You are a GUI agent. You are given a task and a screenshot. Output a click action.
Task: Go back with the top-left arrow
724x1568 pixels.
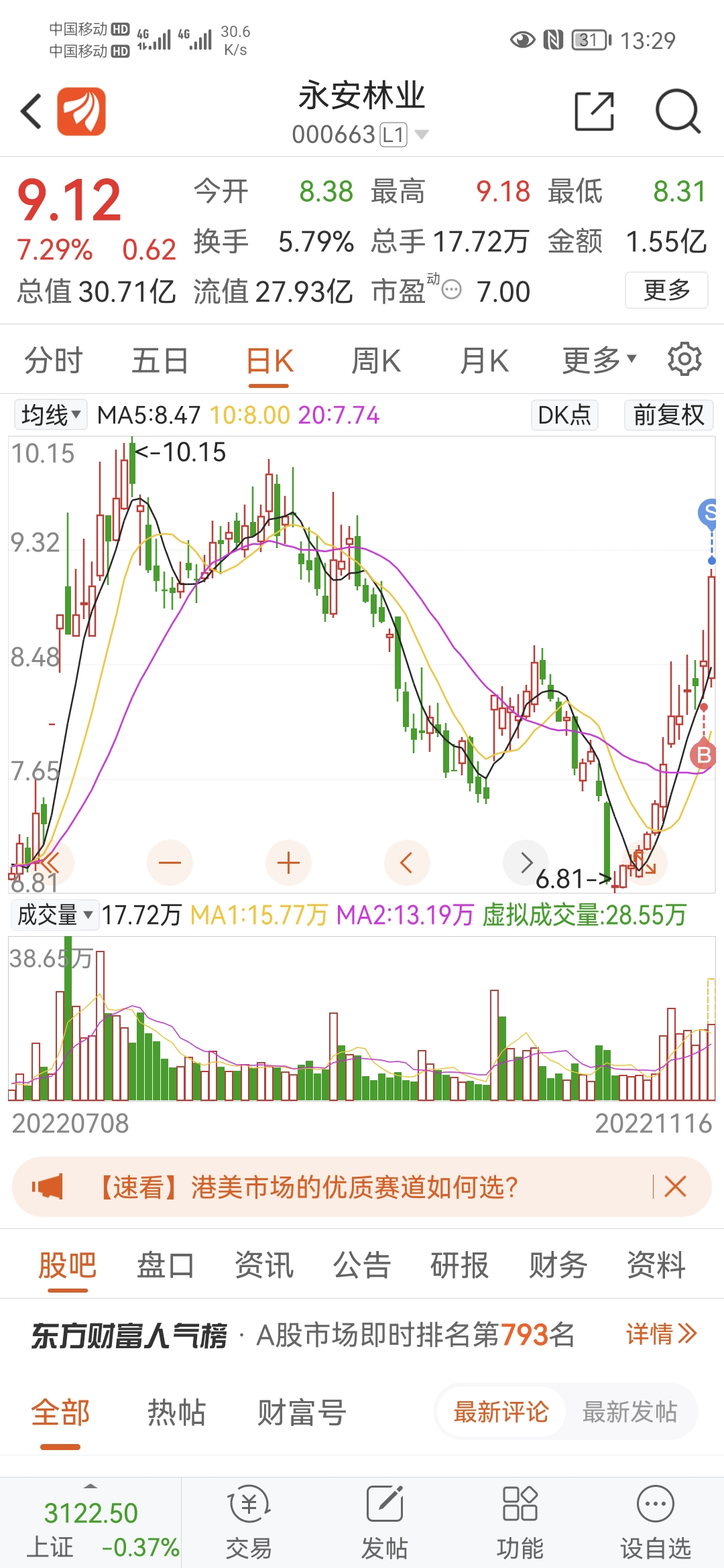click(x=32, y=111)
